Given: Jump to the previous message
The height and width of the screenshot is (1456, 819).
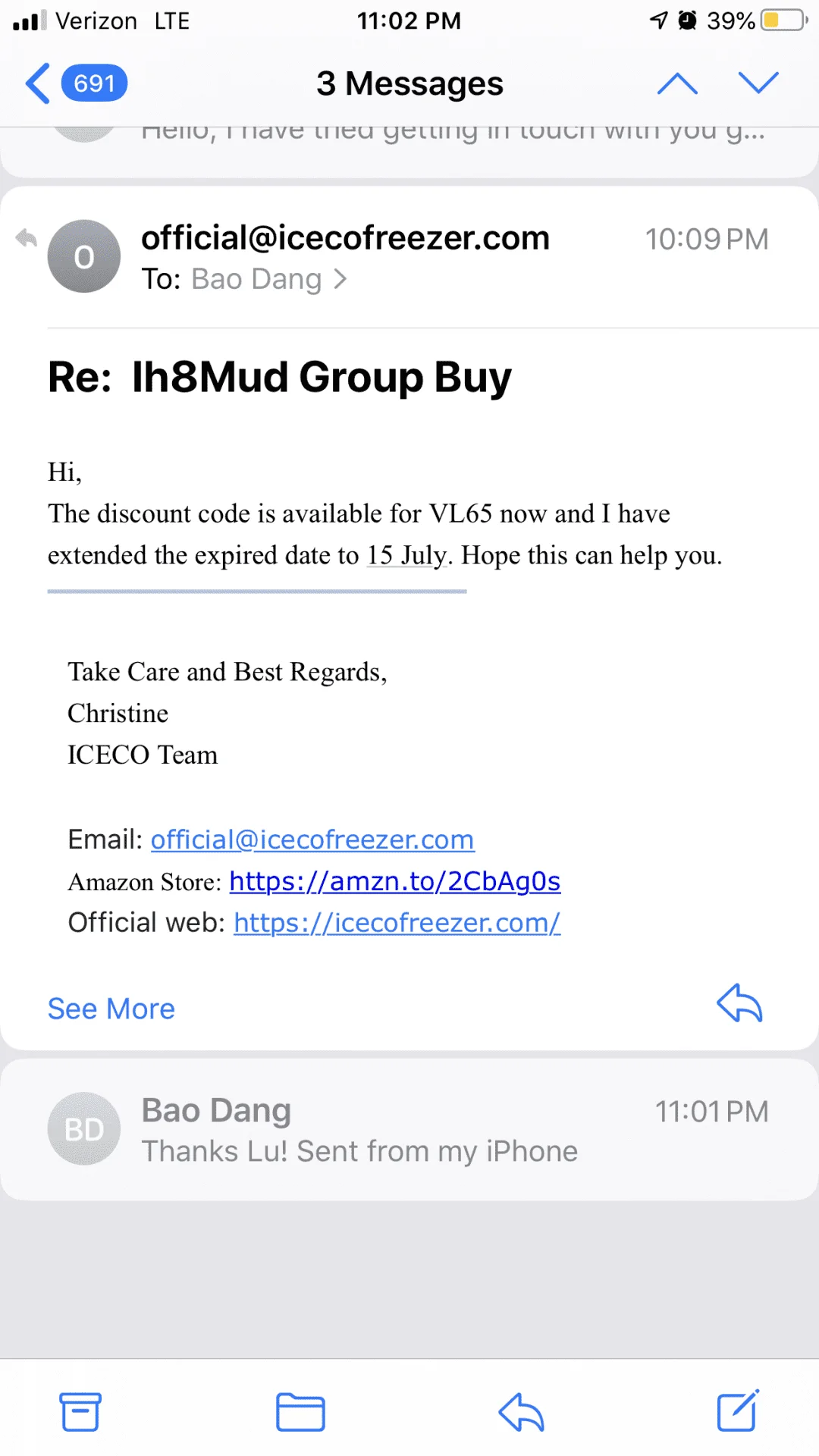Looking at the screenshot, I should pos(677,83).
